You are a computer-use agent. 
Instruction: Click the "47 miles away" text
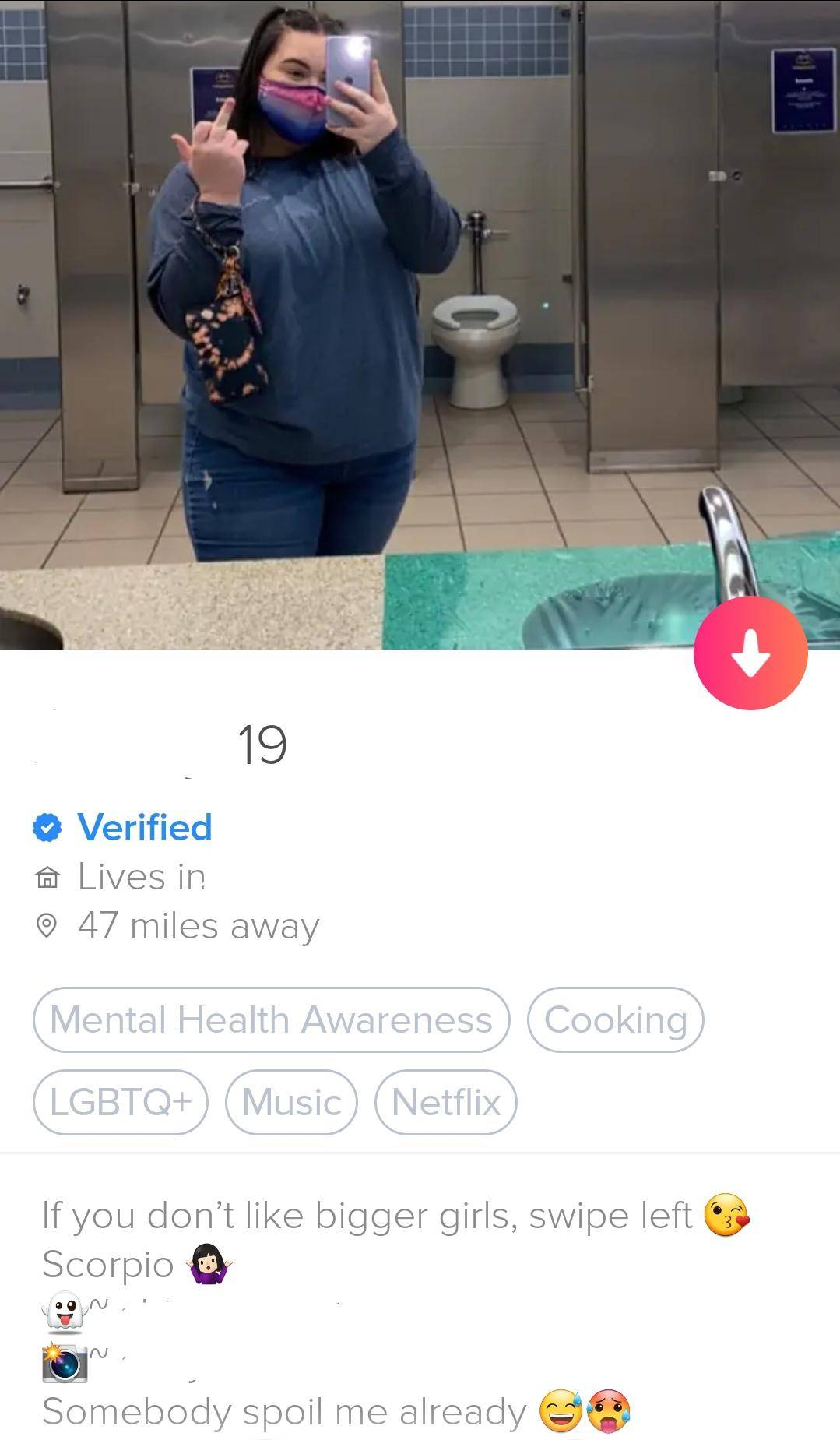(196, 926)
